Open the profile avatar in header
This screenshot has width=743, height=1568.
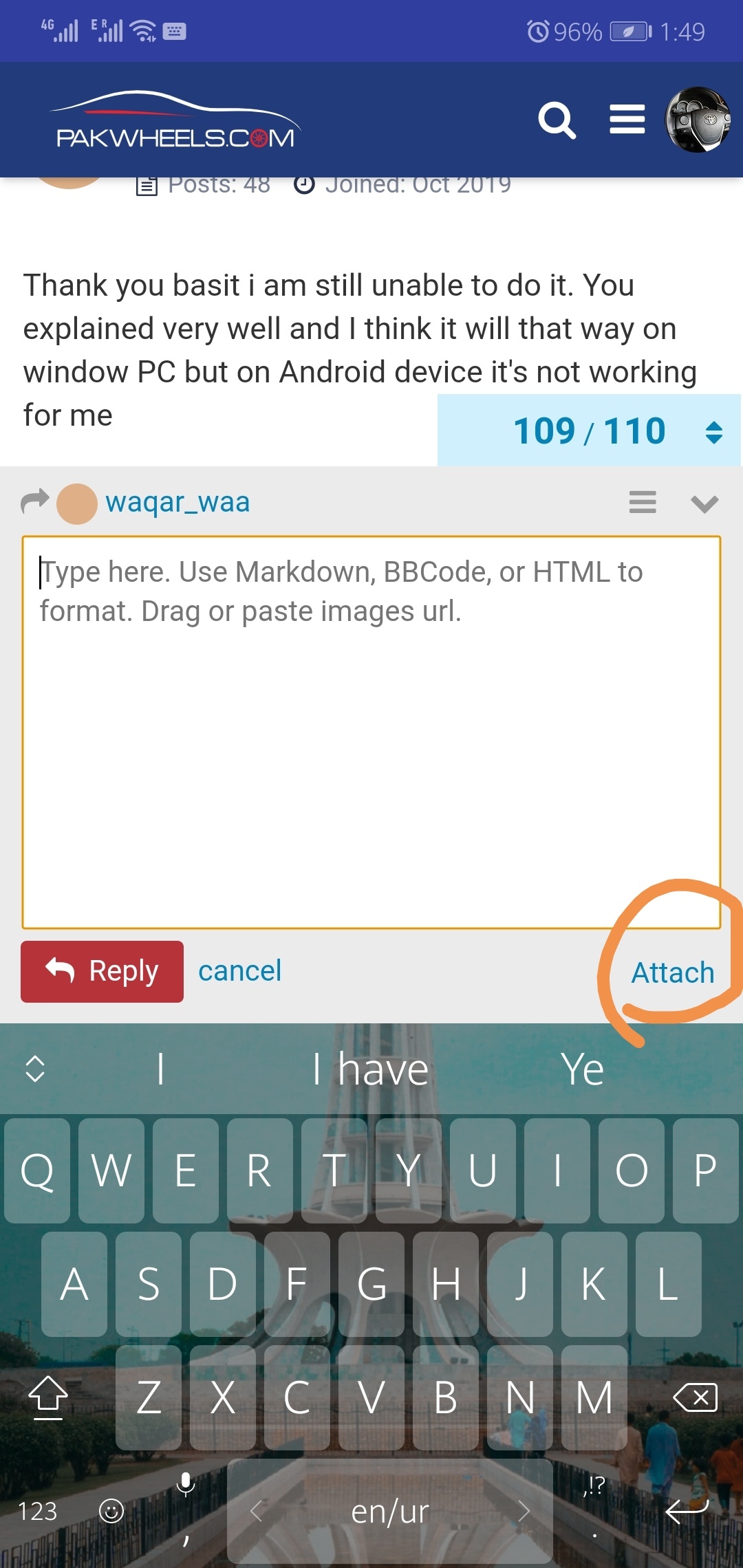[x=698, y=120]
